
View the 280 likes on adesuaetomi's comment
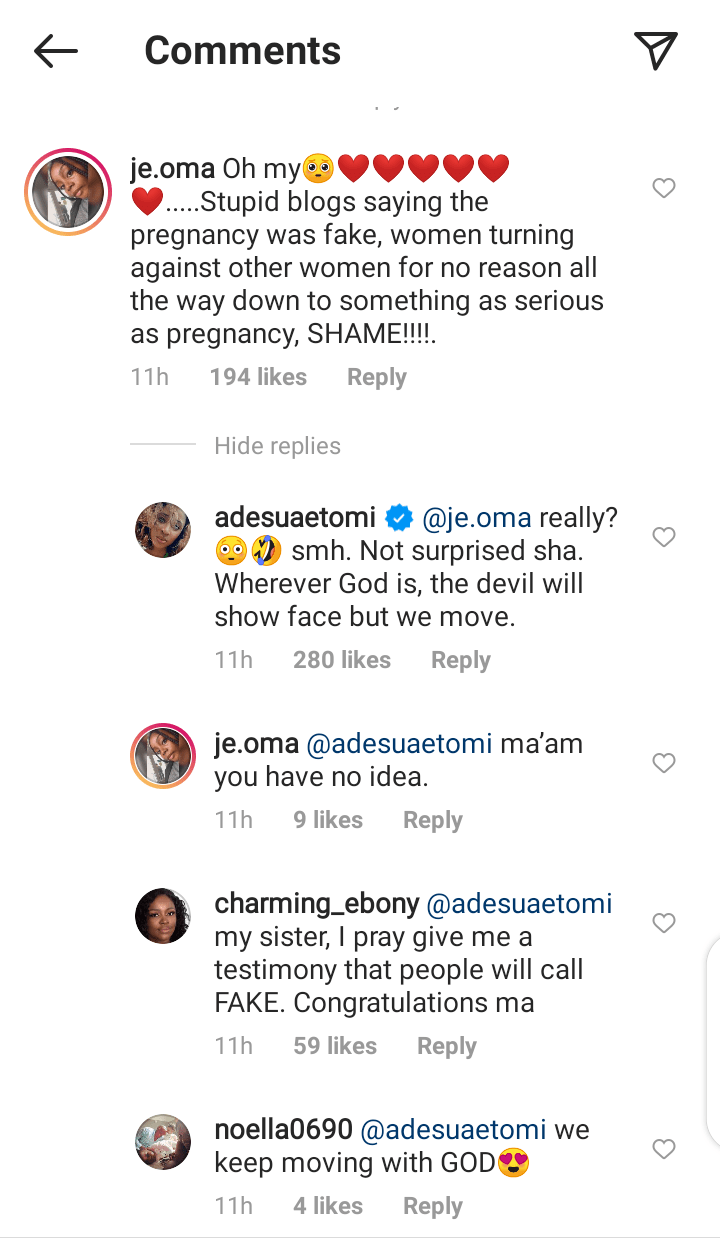click(x=341, y=660)
